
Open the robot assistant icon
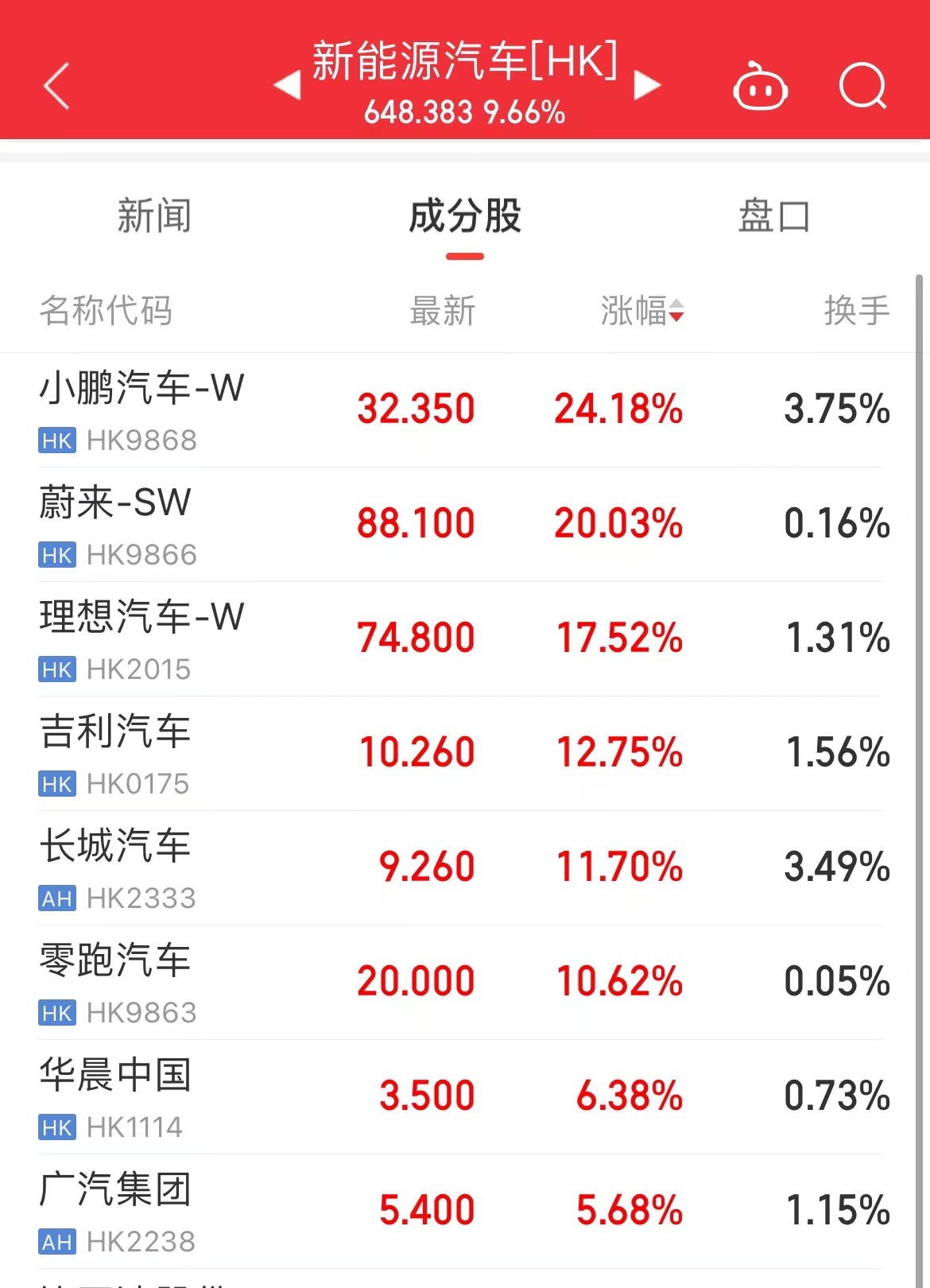click(760, 86)
